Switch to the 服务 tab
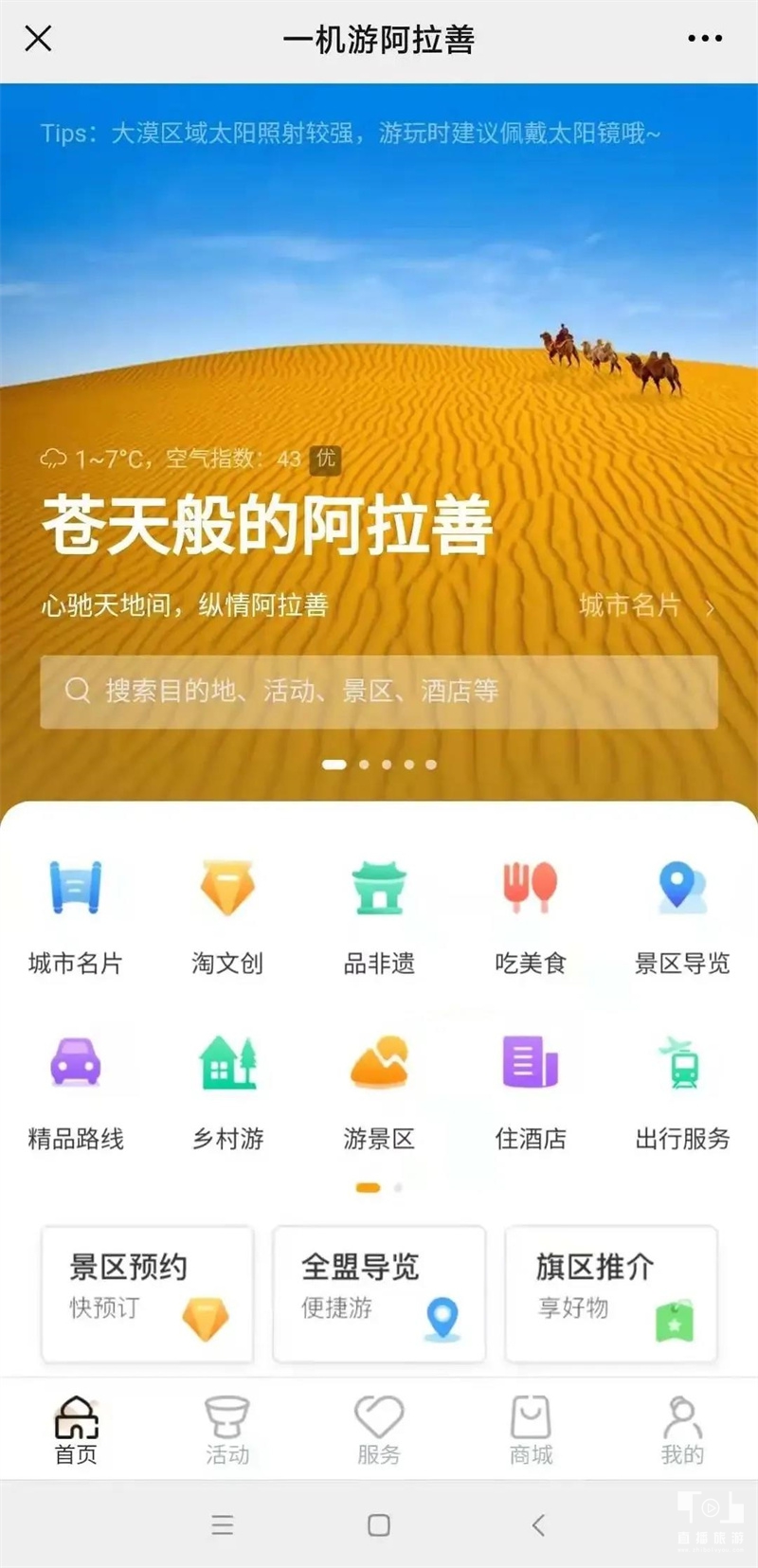This screenshot has height=1568, width=758. pos(379,1430)
